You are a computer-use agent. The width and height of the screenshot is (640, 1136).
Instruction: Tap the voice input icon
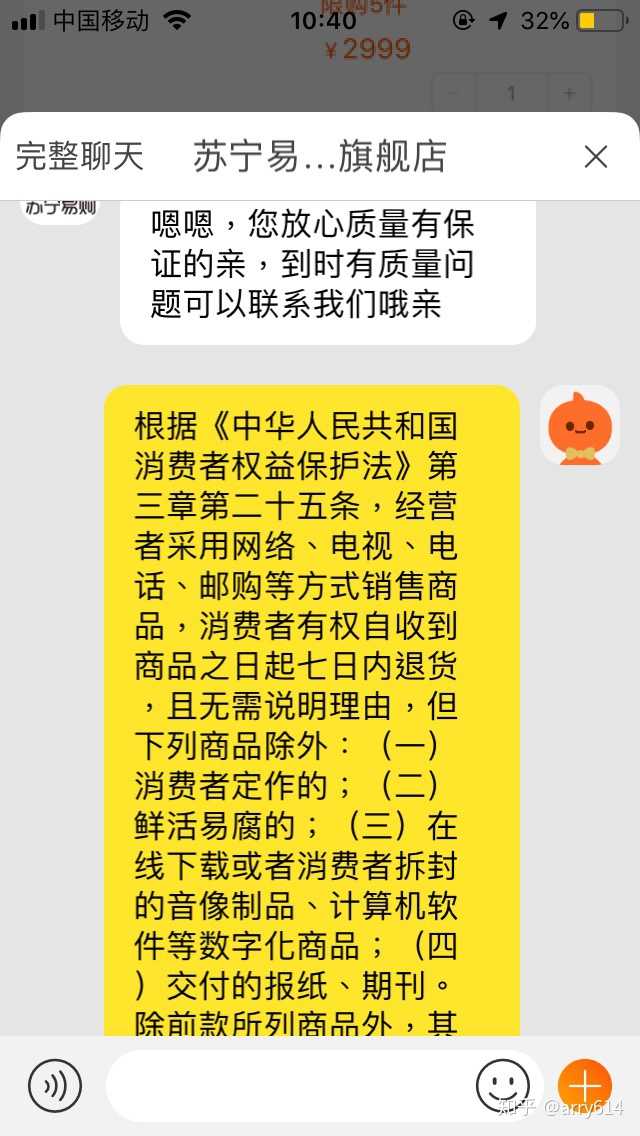tap(54, 1085)
